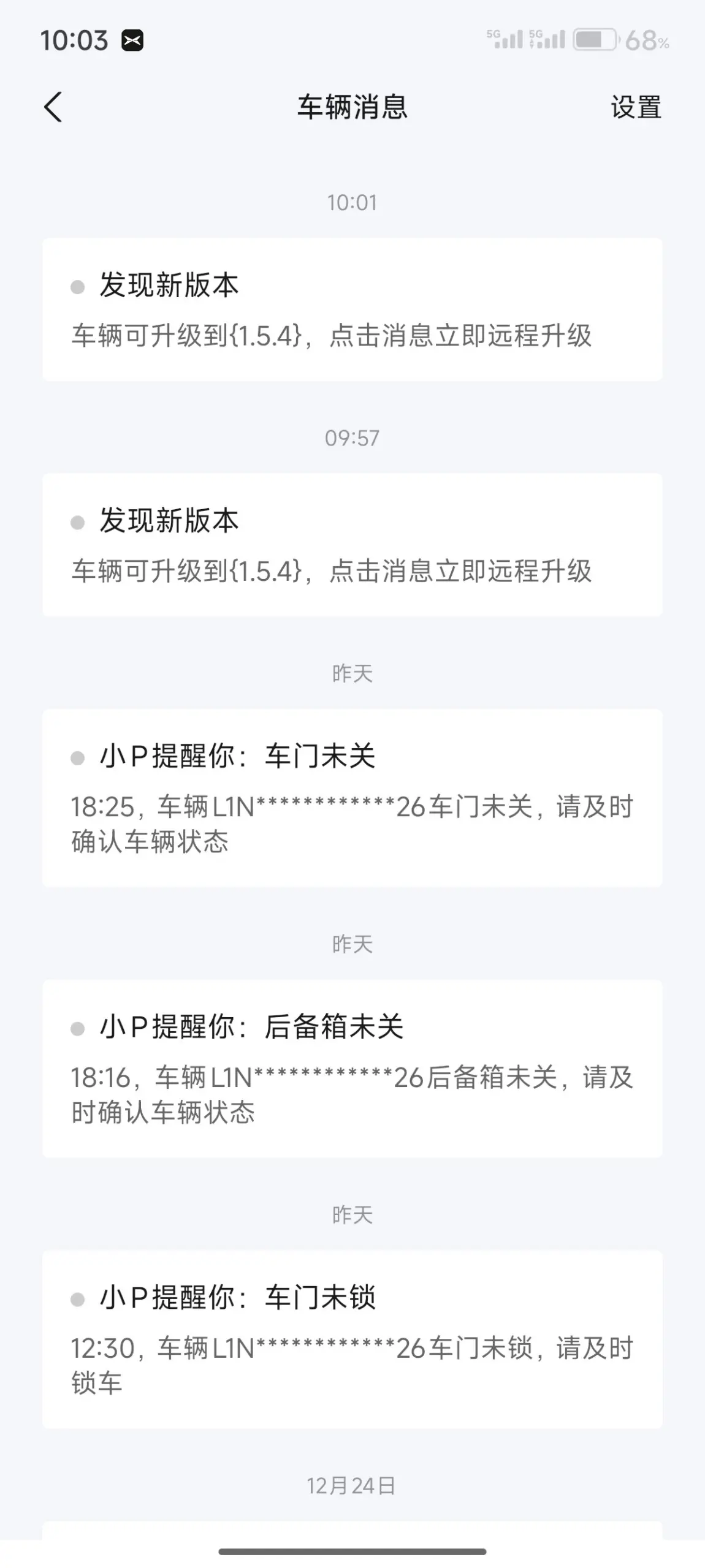705x1568 pixels.
Task: Open 设置 in the top bar
Action: [x=636, y=107]
